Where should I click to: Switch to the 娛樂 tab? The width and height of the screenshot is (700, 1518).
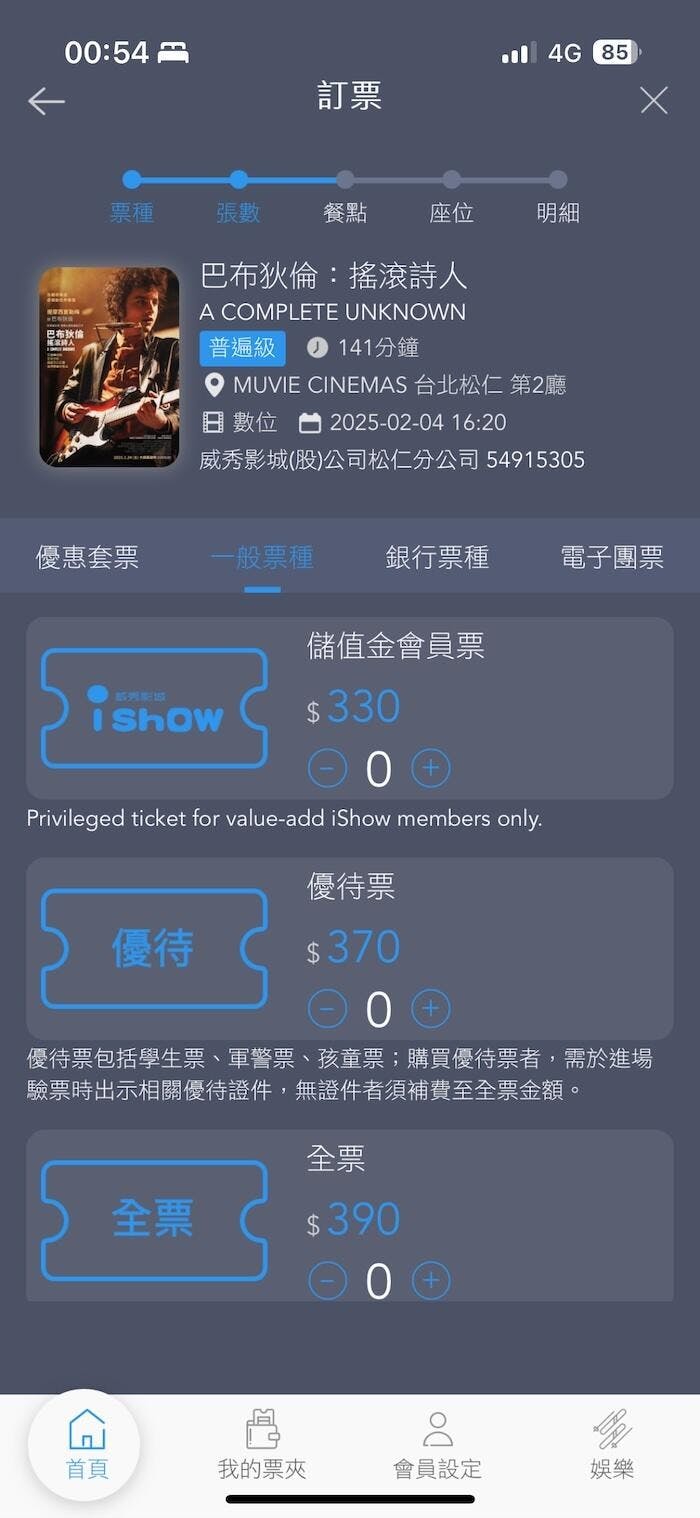click(x=612, y=1444)
